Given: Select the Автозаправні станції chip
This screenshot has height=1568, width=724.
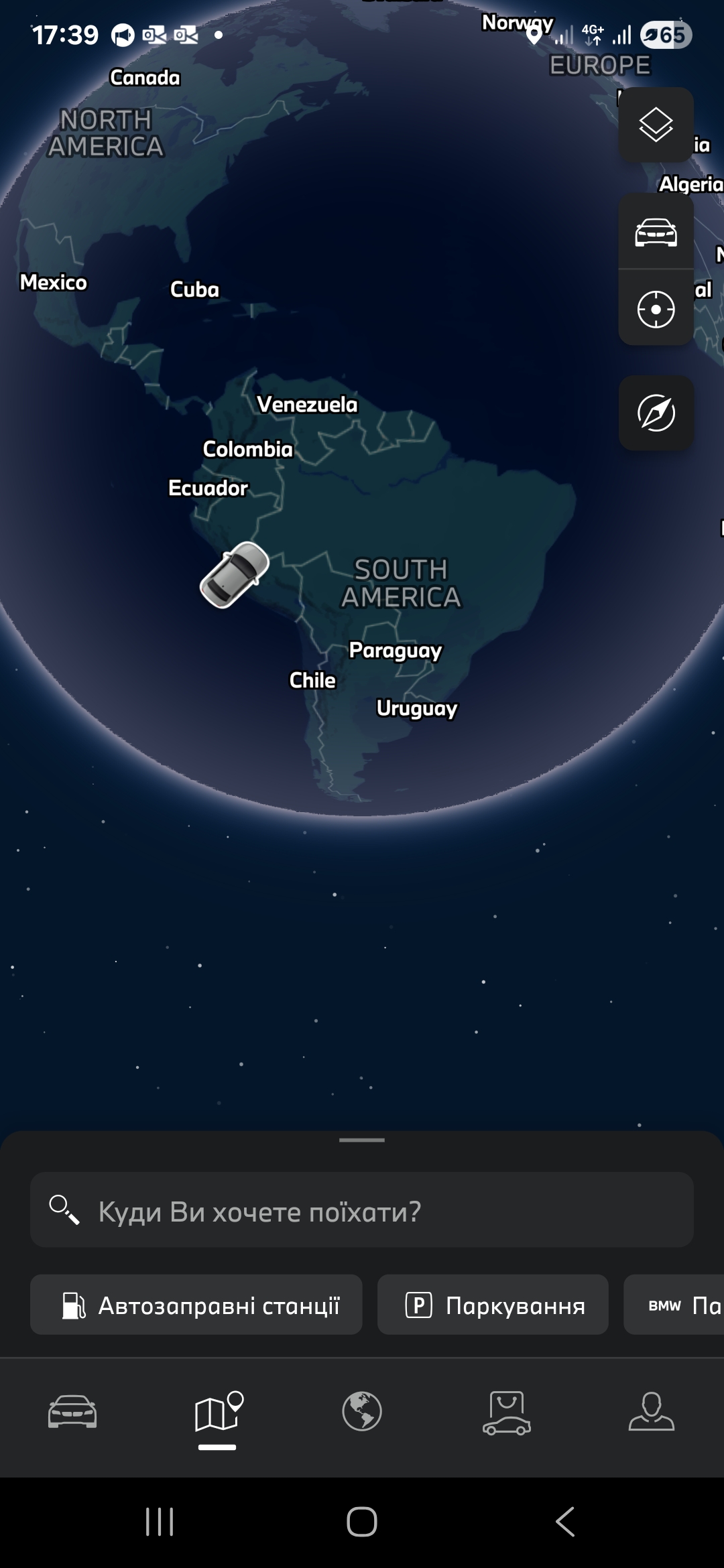Looking at the screenshot, I should [x=196, y=1305].
